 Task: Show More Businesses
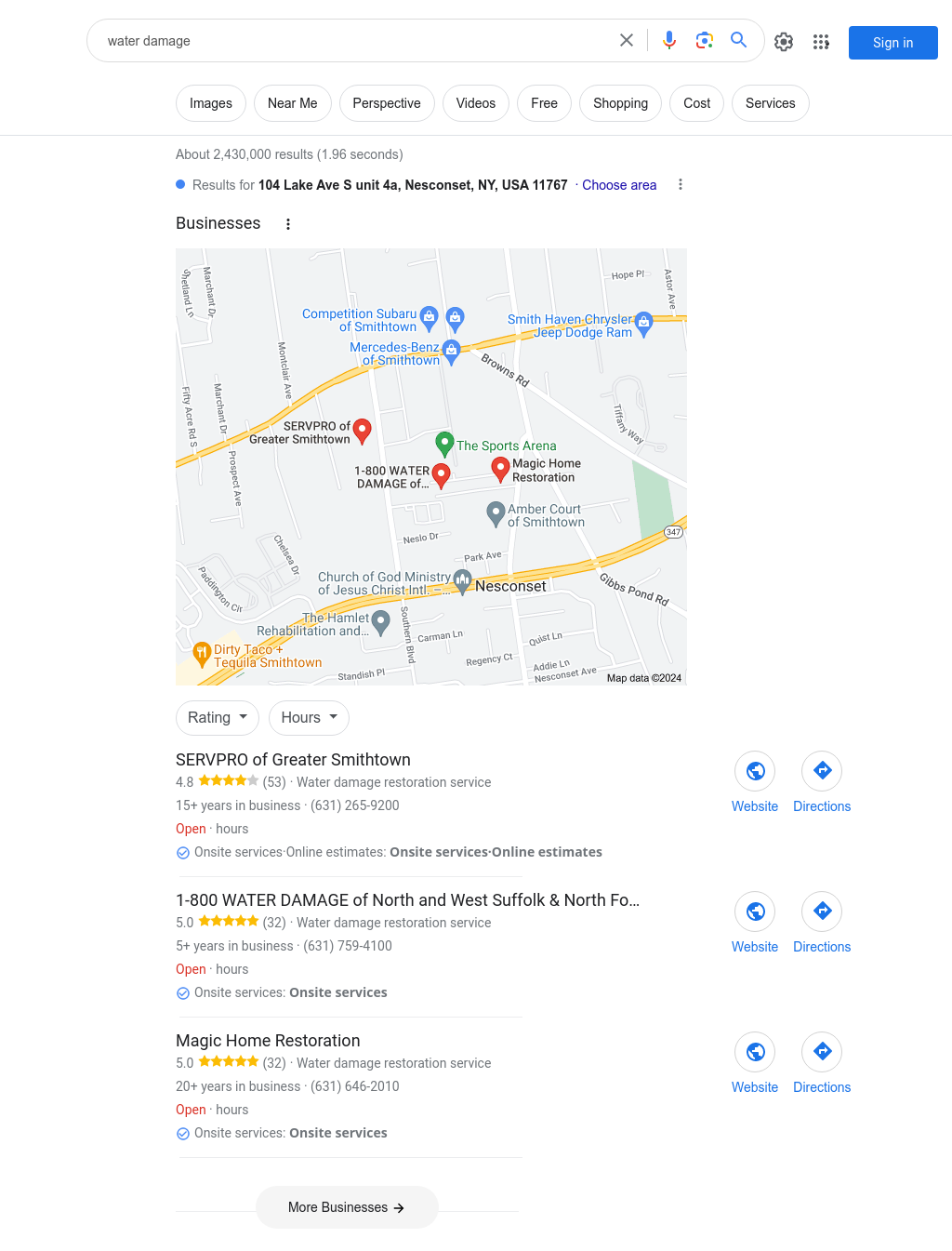pyautogui.click(x=347, y=1207)
